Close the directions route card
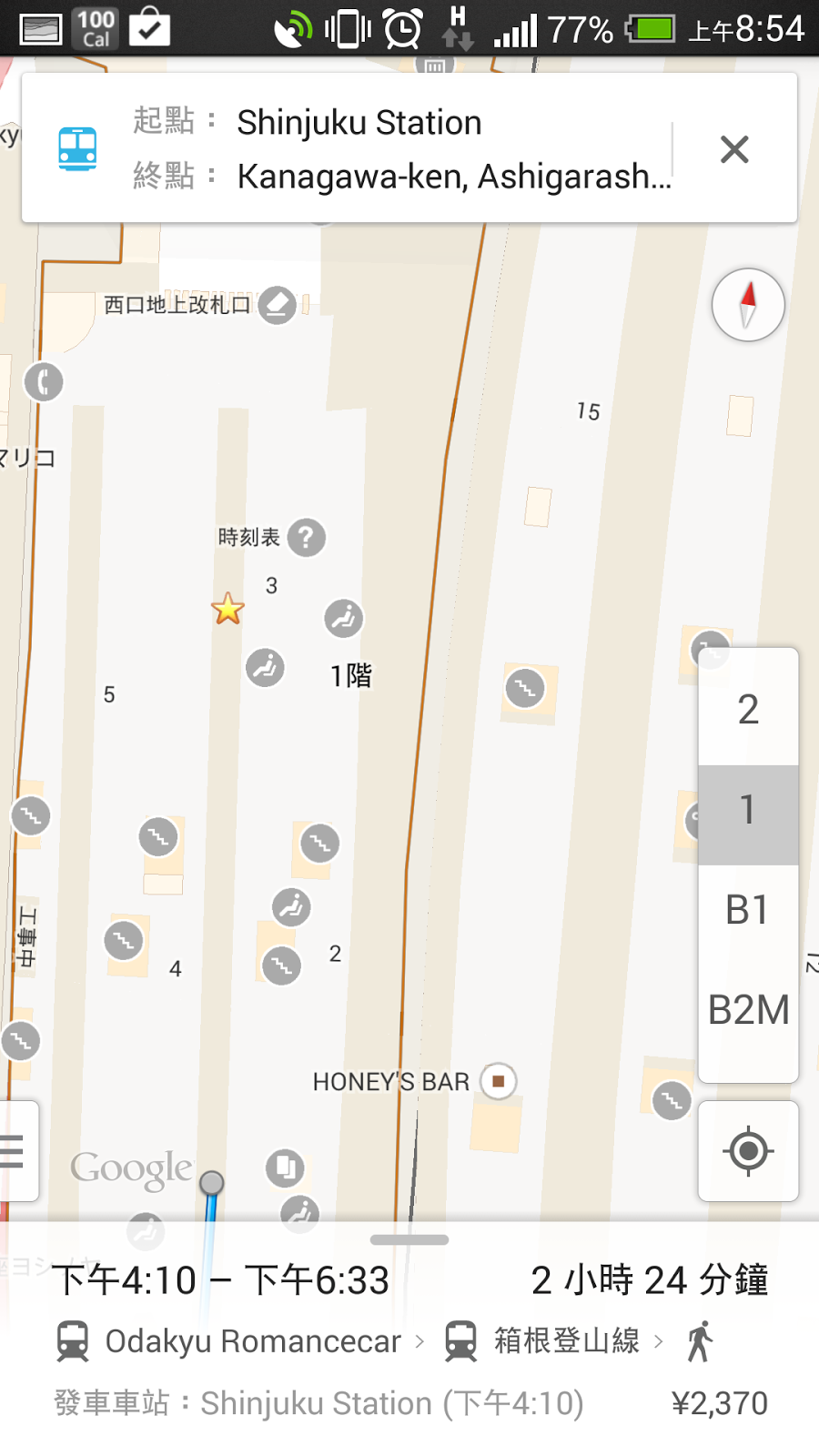This screenshot has width=819, height=1456. pos(734,149)
